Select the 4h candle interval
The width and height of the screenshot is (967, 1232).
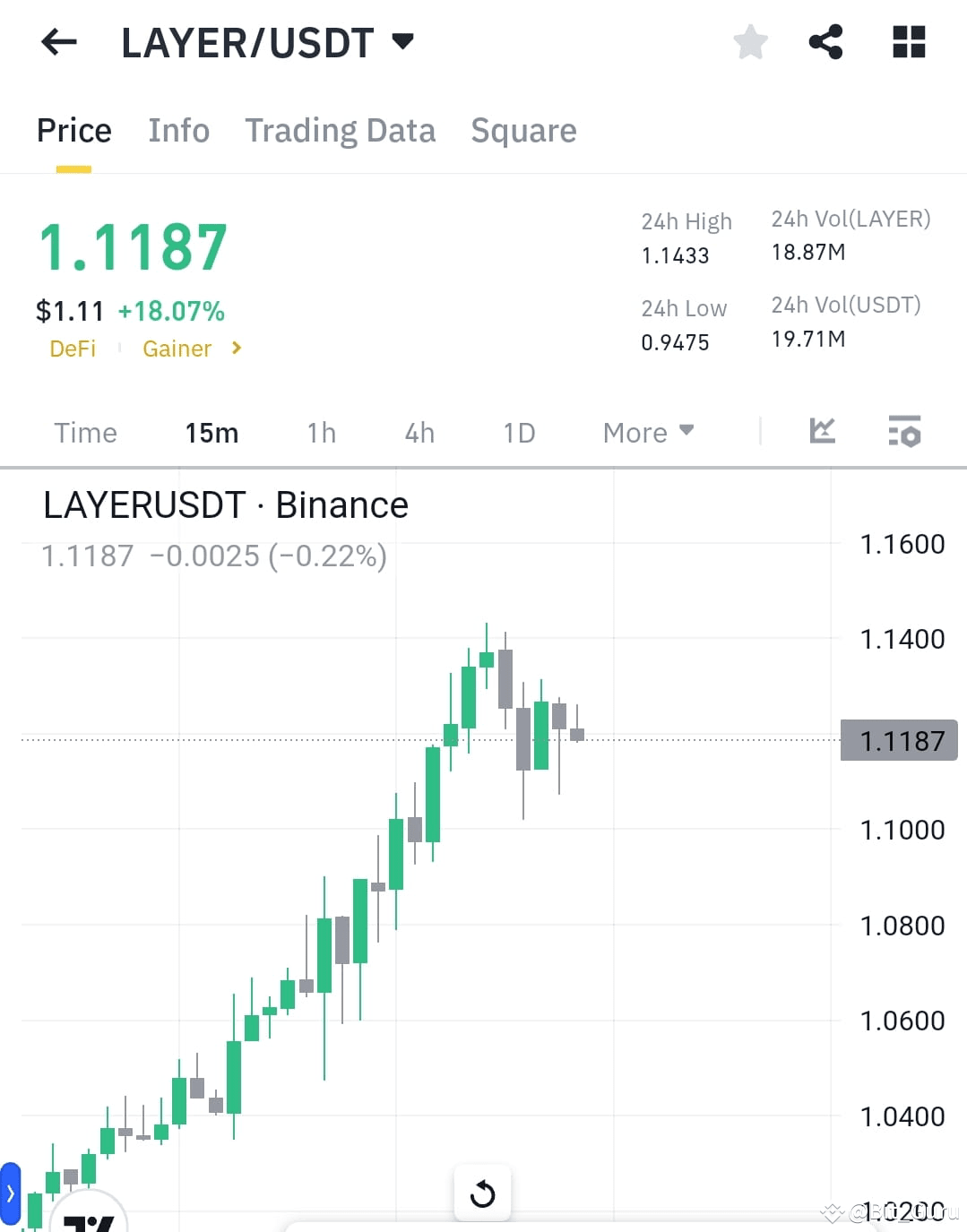(x=419, y=433)
